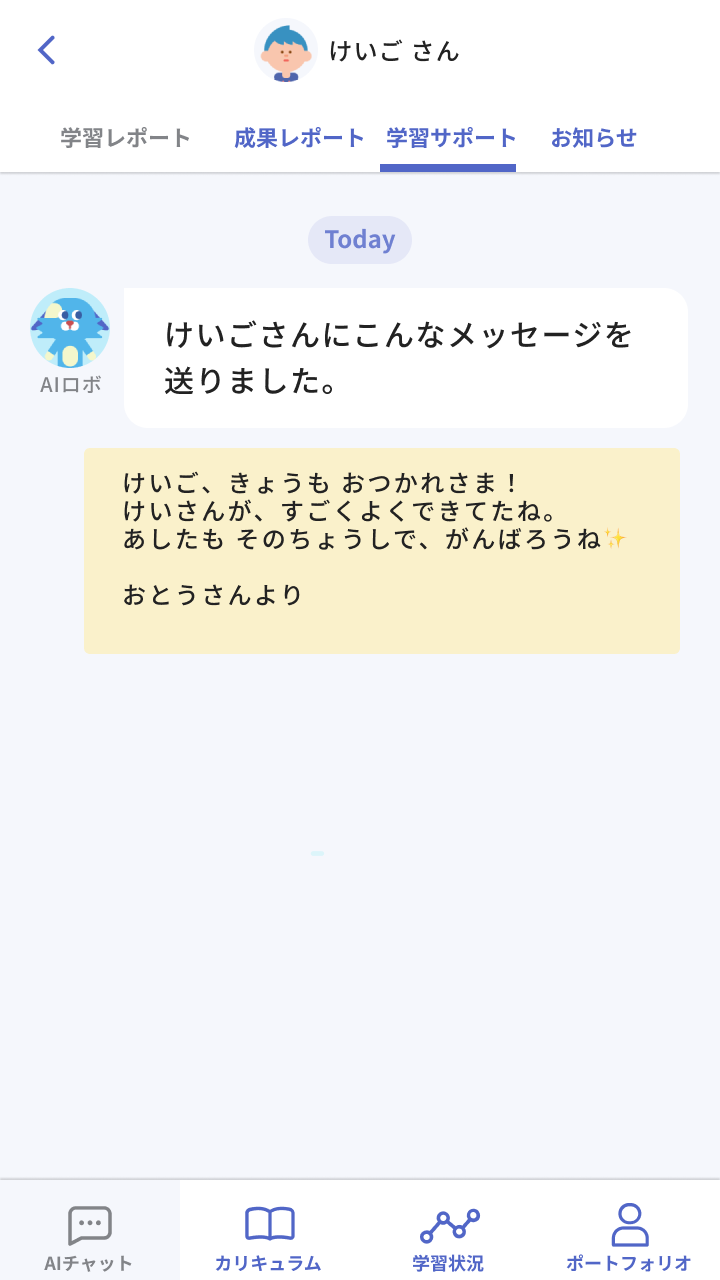Image resolution: width=720 pixels, height=1280 pixels.
Task: Go back using the top-left arrow
Action: click(46, 50)
